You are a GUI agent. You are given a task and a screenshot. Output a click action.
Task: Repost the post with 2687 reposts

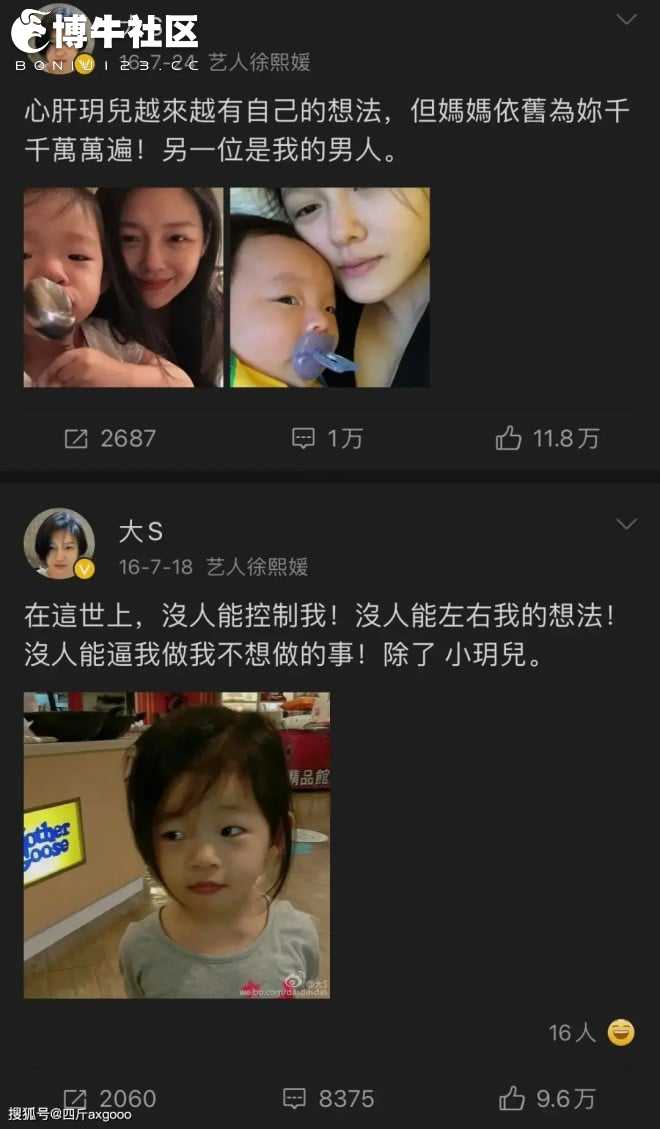110,438
